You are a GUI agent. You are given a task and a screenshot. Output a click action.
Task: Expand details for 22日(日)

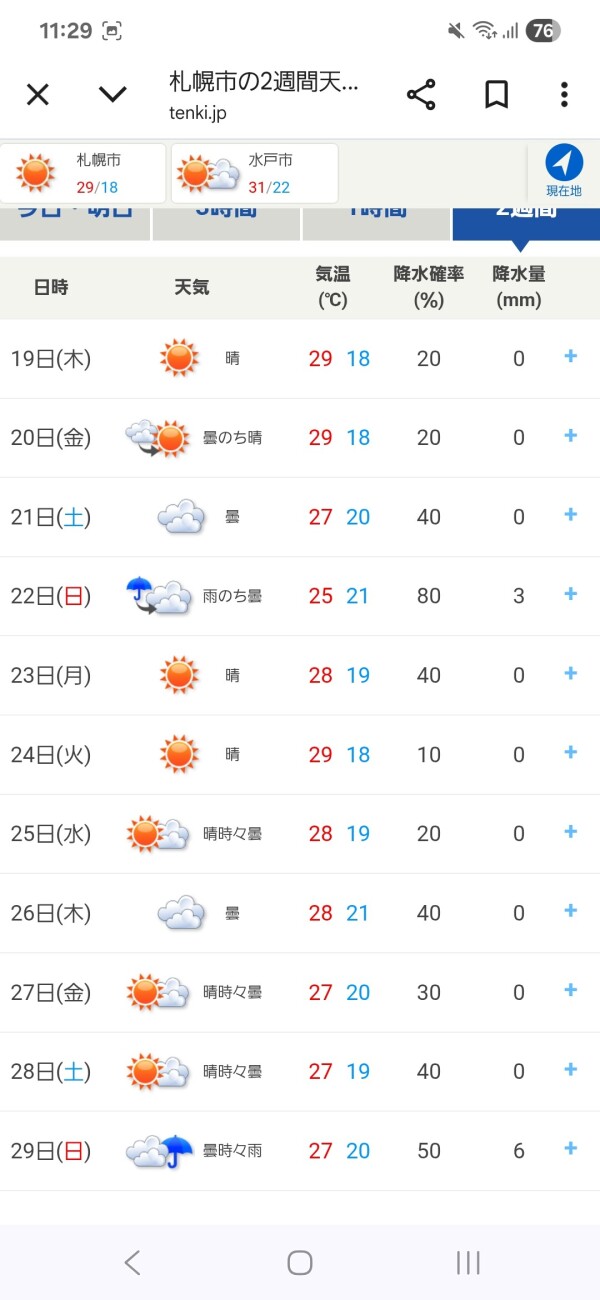(570, 594)
